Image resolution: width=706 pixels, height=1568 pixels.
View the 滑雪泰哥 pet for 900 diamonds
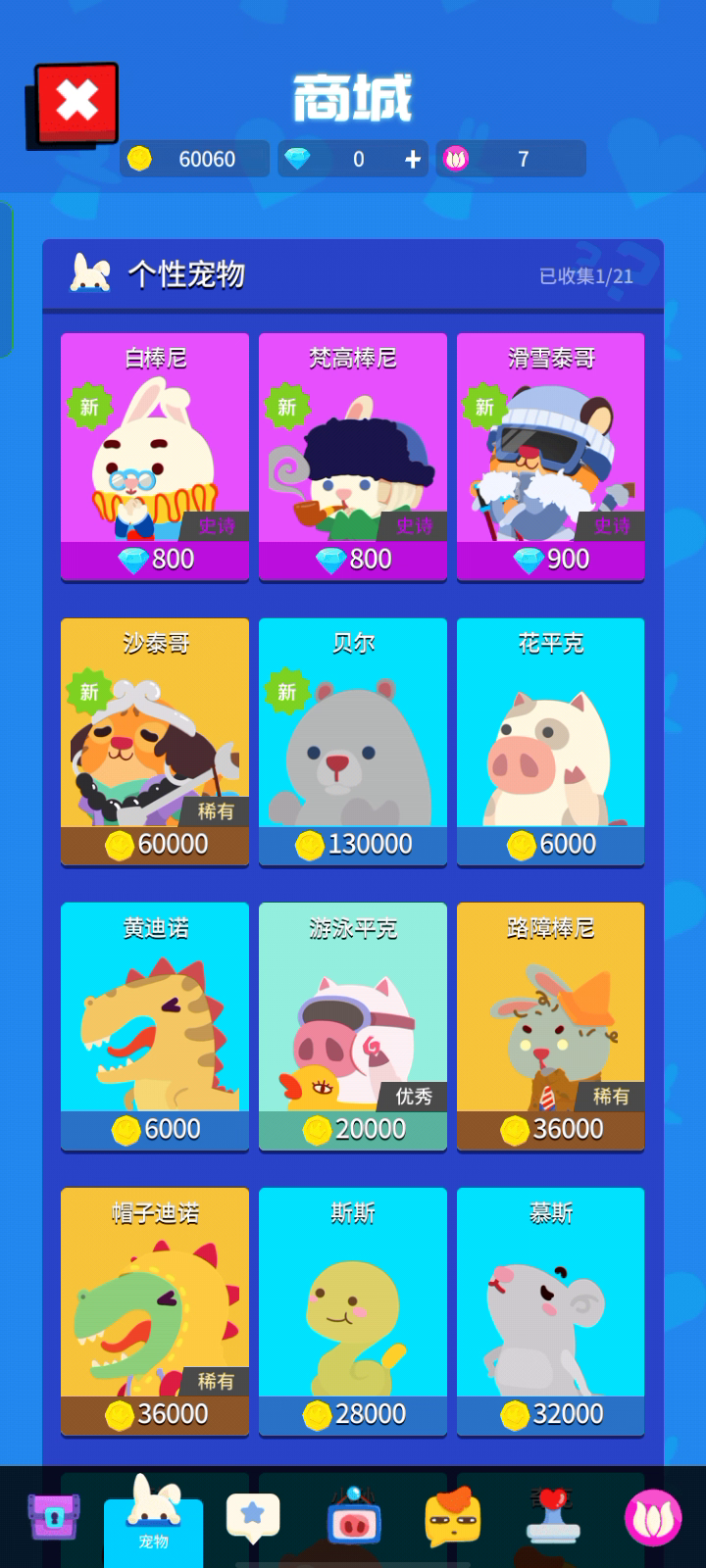(550, 457)
